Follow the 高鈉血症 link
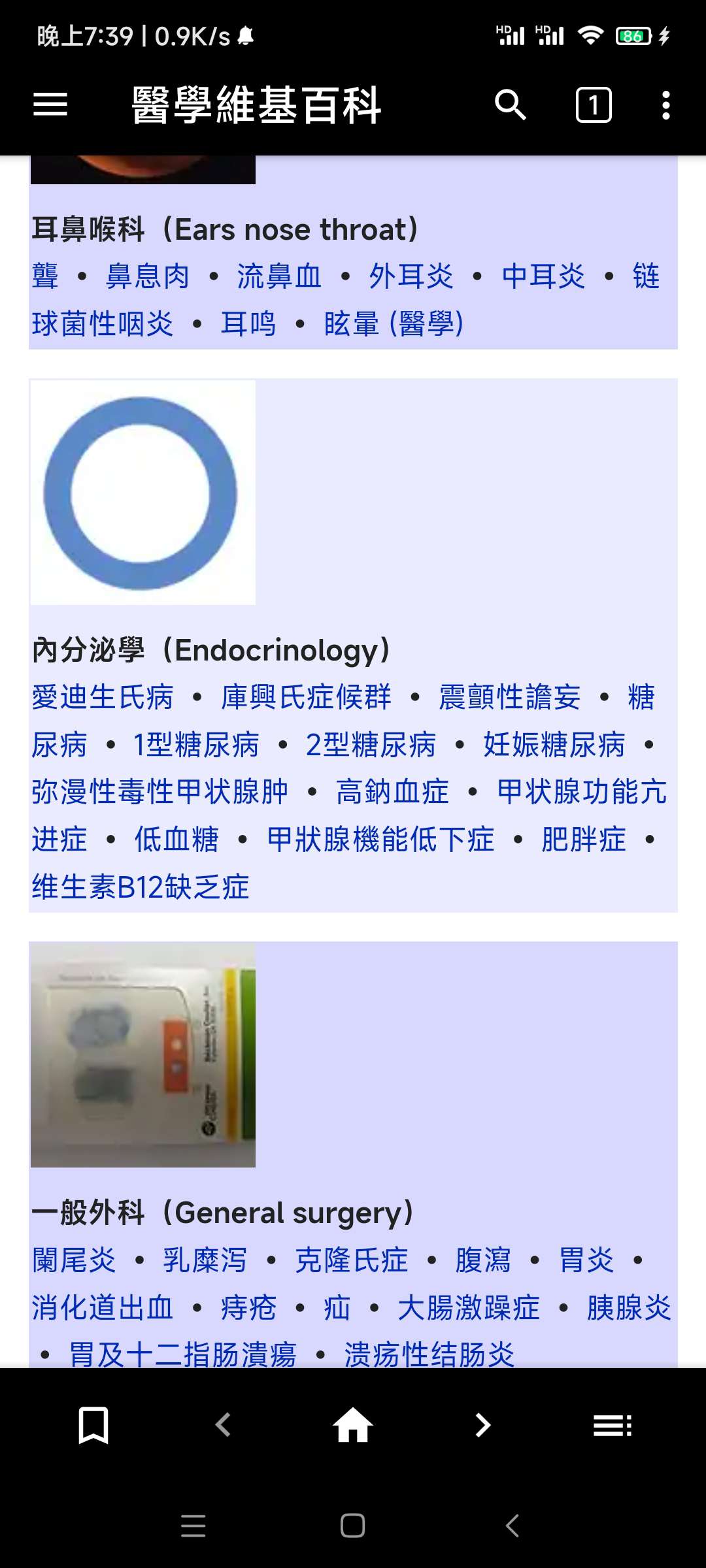 pyautogui.click(x=392, y=792)
